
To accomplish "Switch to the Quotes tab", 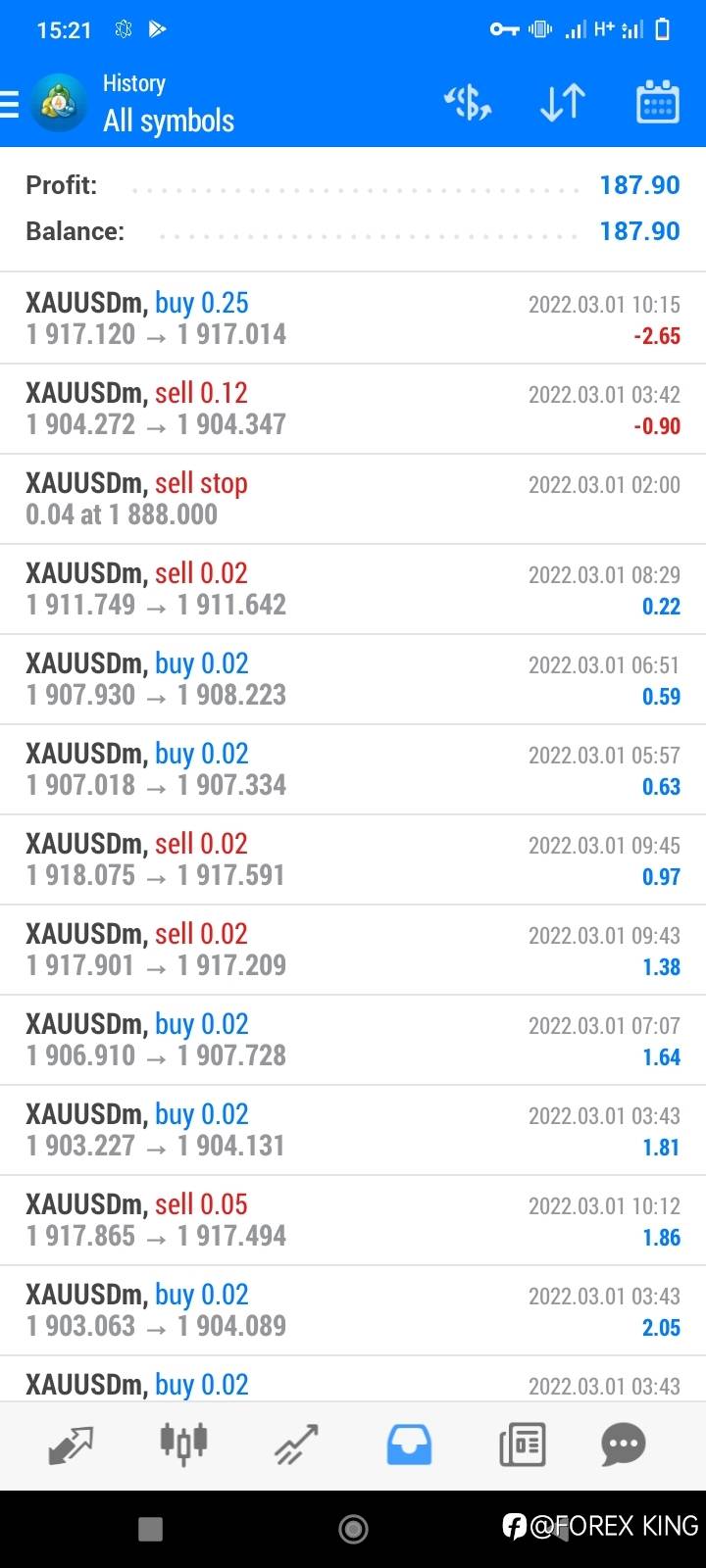I will pos(71,1445).
